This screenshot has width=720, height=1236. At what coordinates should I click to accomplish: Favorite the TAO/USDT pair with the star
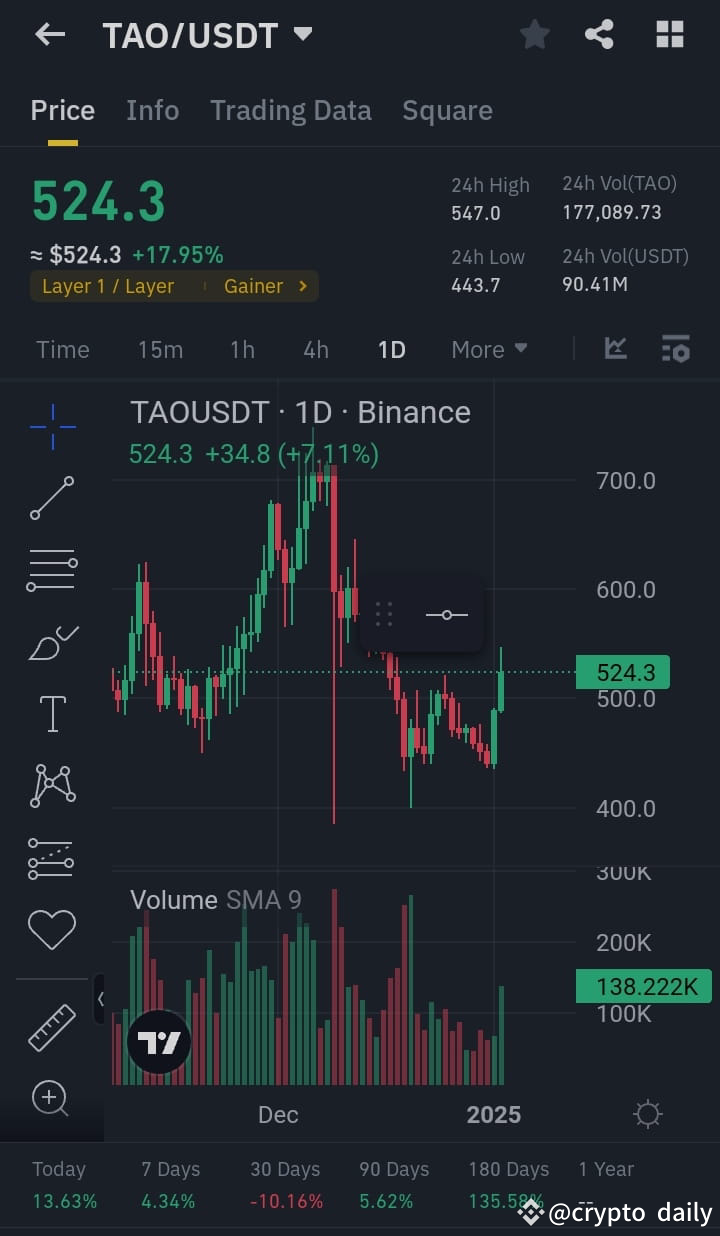[534, 33]
